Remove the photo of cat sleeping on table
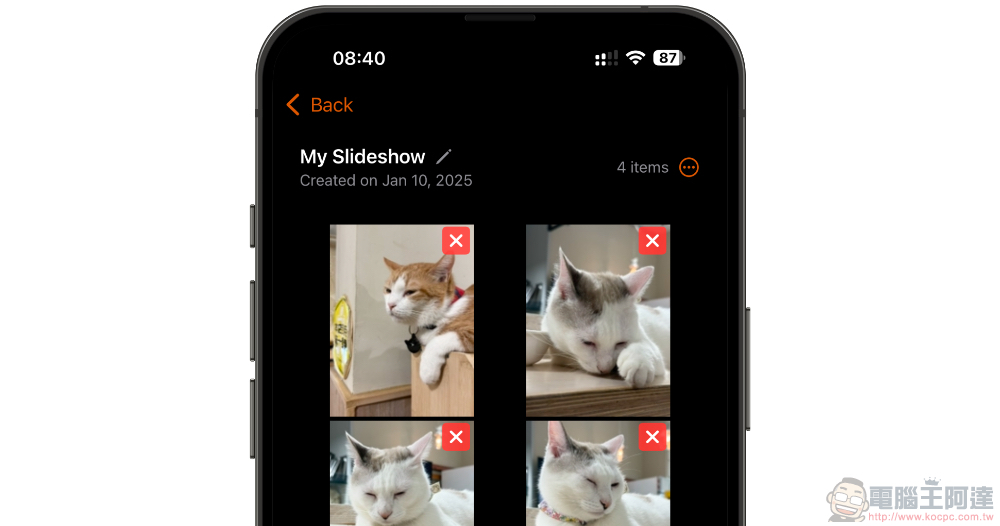The height and width of the screenshot is (526, 1000). coord(652,241)
